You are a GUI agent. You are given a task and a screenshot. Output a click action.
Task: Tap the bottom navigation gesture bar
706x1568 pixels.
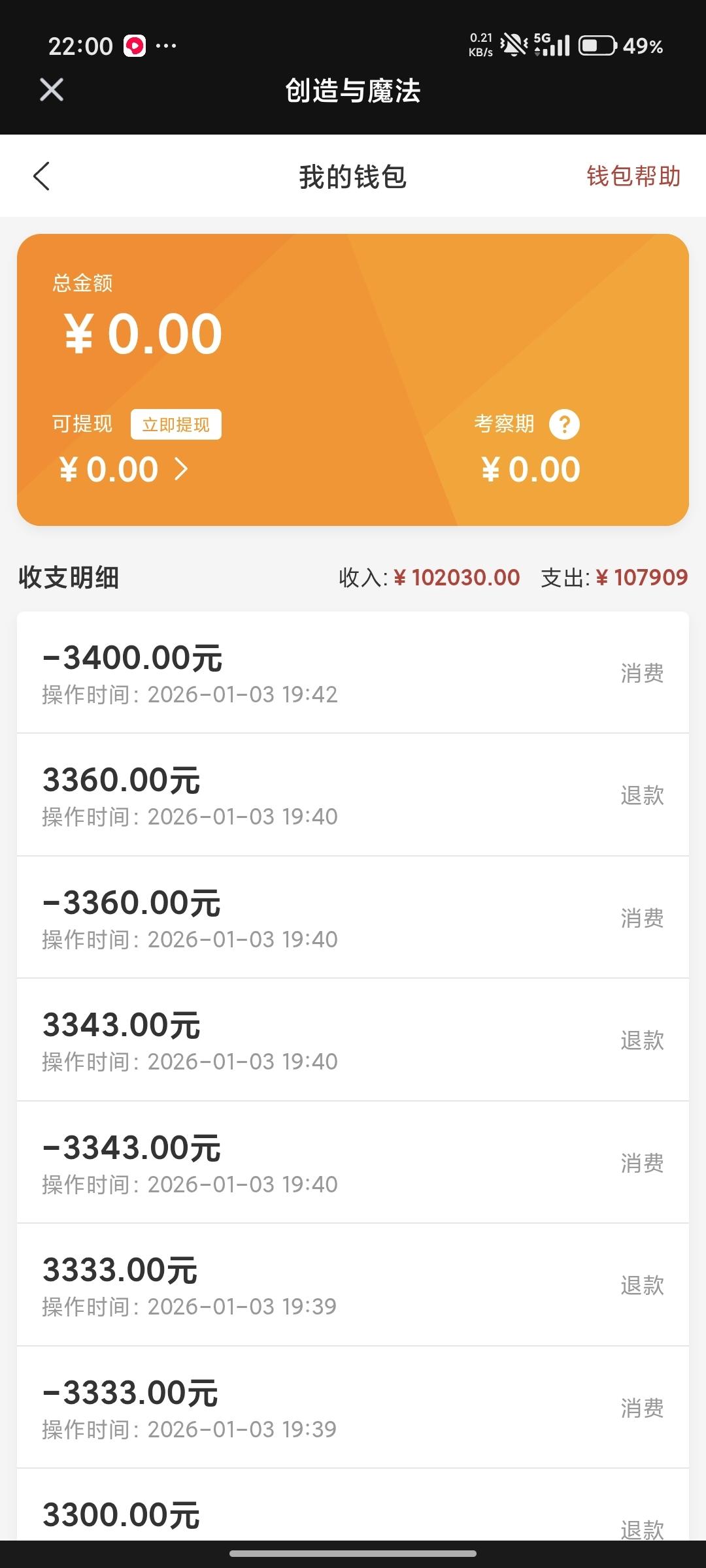coord(353,1555)
